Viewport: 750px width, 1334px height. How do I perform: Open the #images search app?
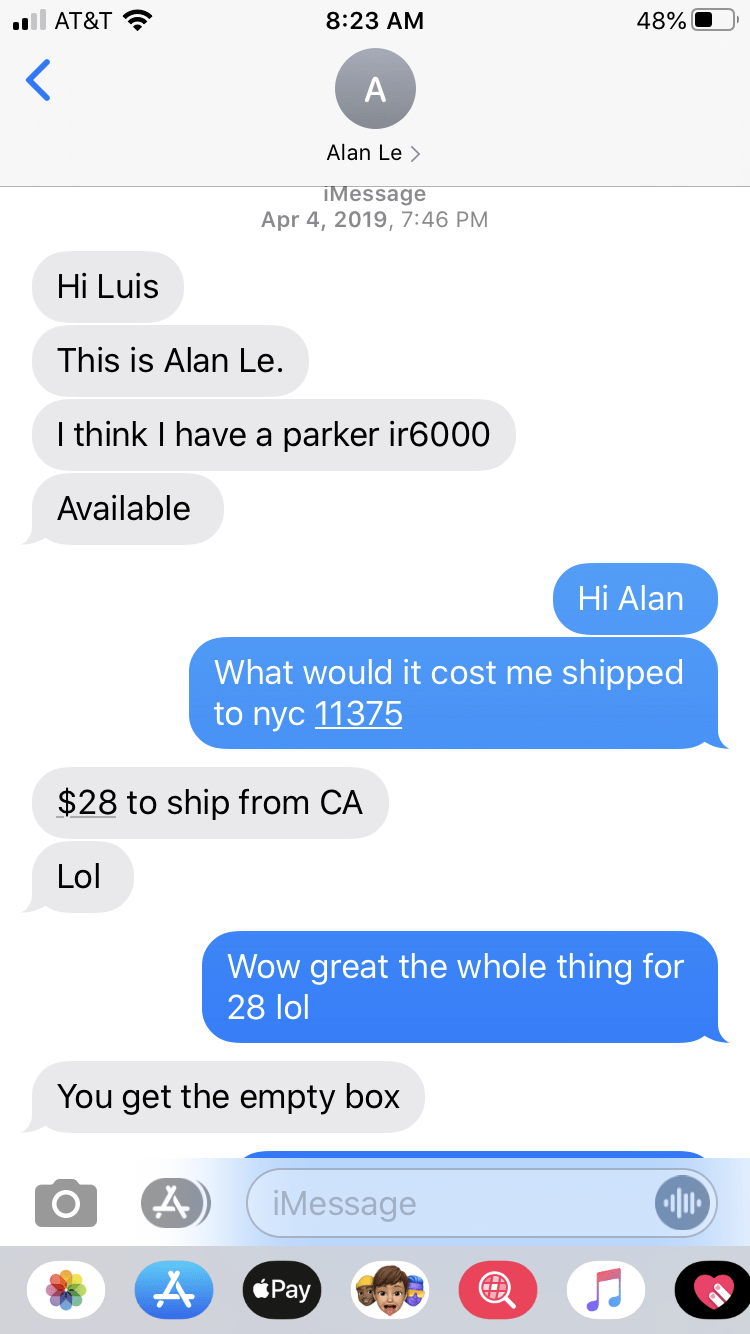(497, 1290)
